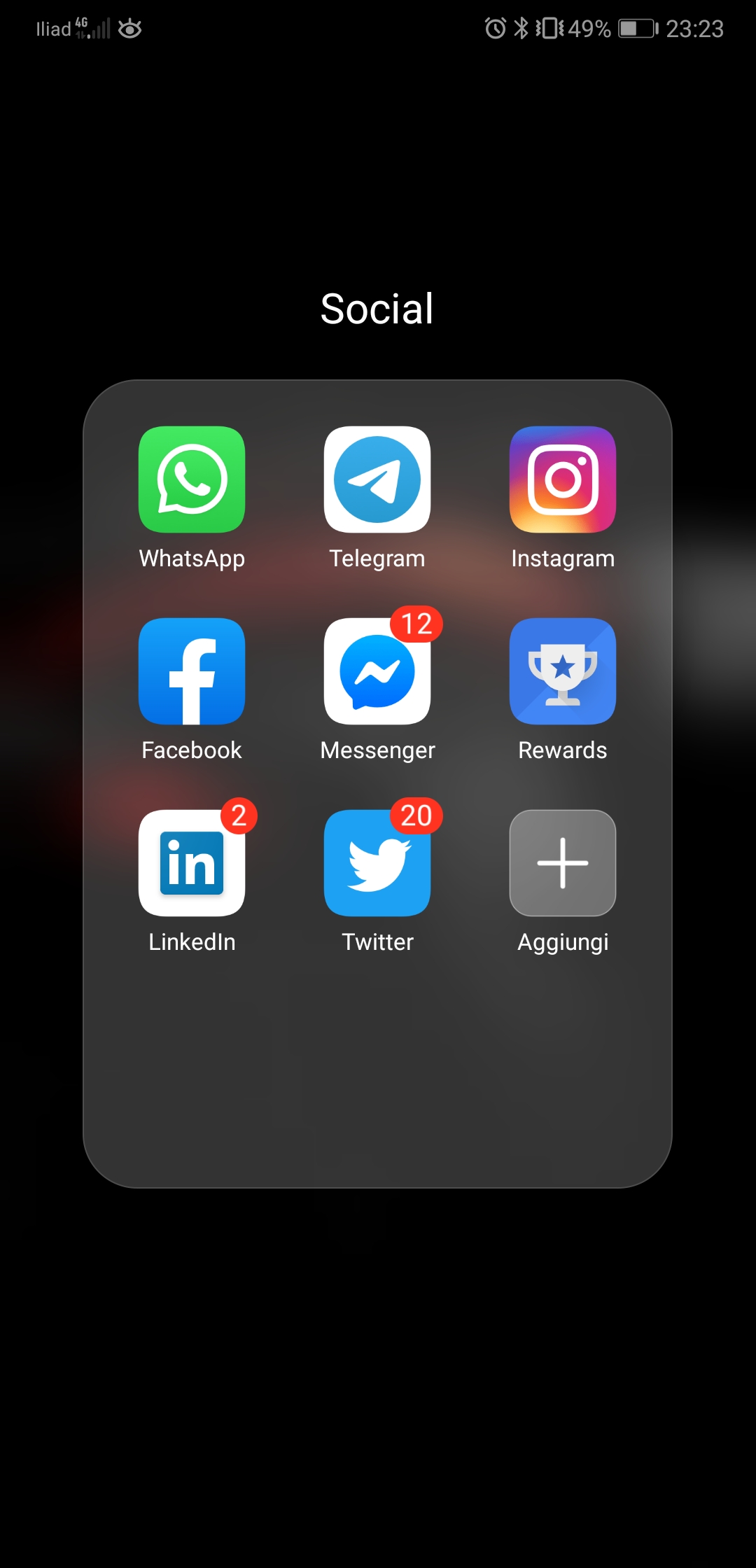Tap Aggiungi to add apps to the folder
Screen dimensions: 756x1568
[563, 863]
